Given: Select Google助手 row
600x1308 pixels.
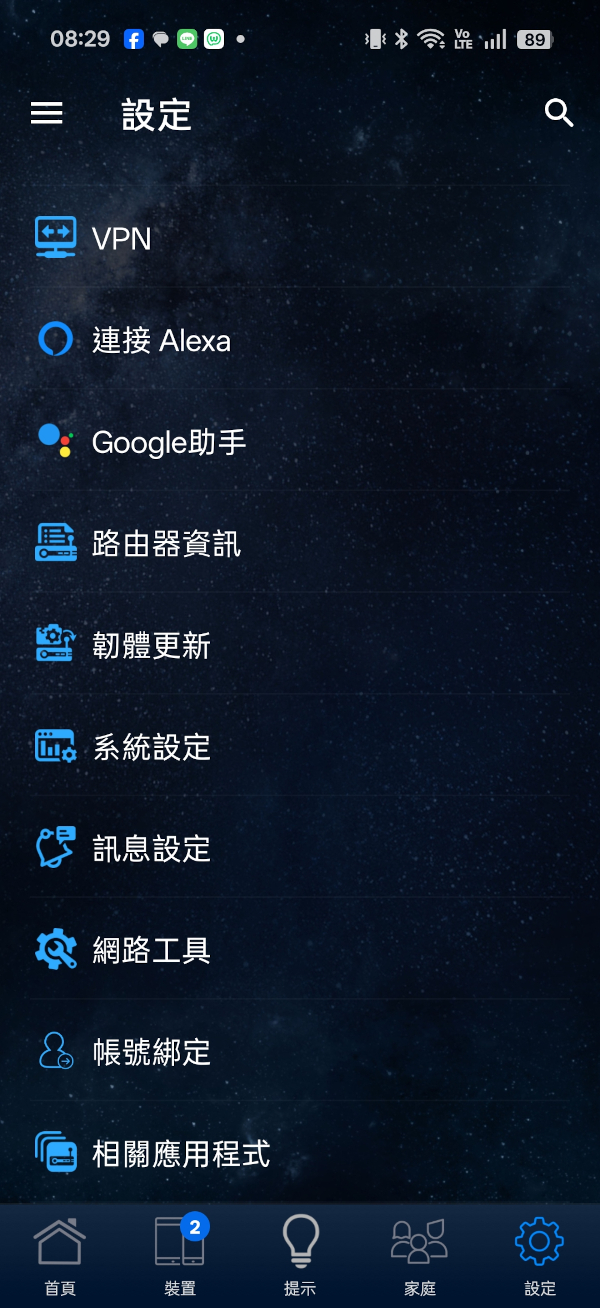Looking at the screenshot, I should pyautogui.click(x=168, y=442).
